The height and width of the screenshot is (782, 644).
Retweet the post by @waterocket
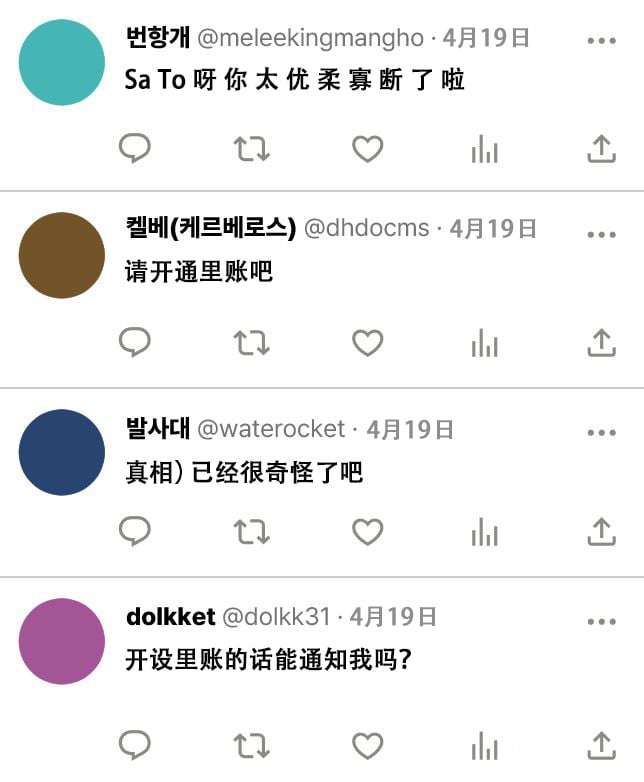tap(251, 531)
